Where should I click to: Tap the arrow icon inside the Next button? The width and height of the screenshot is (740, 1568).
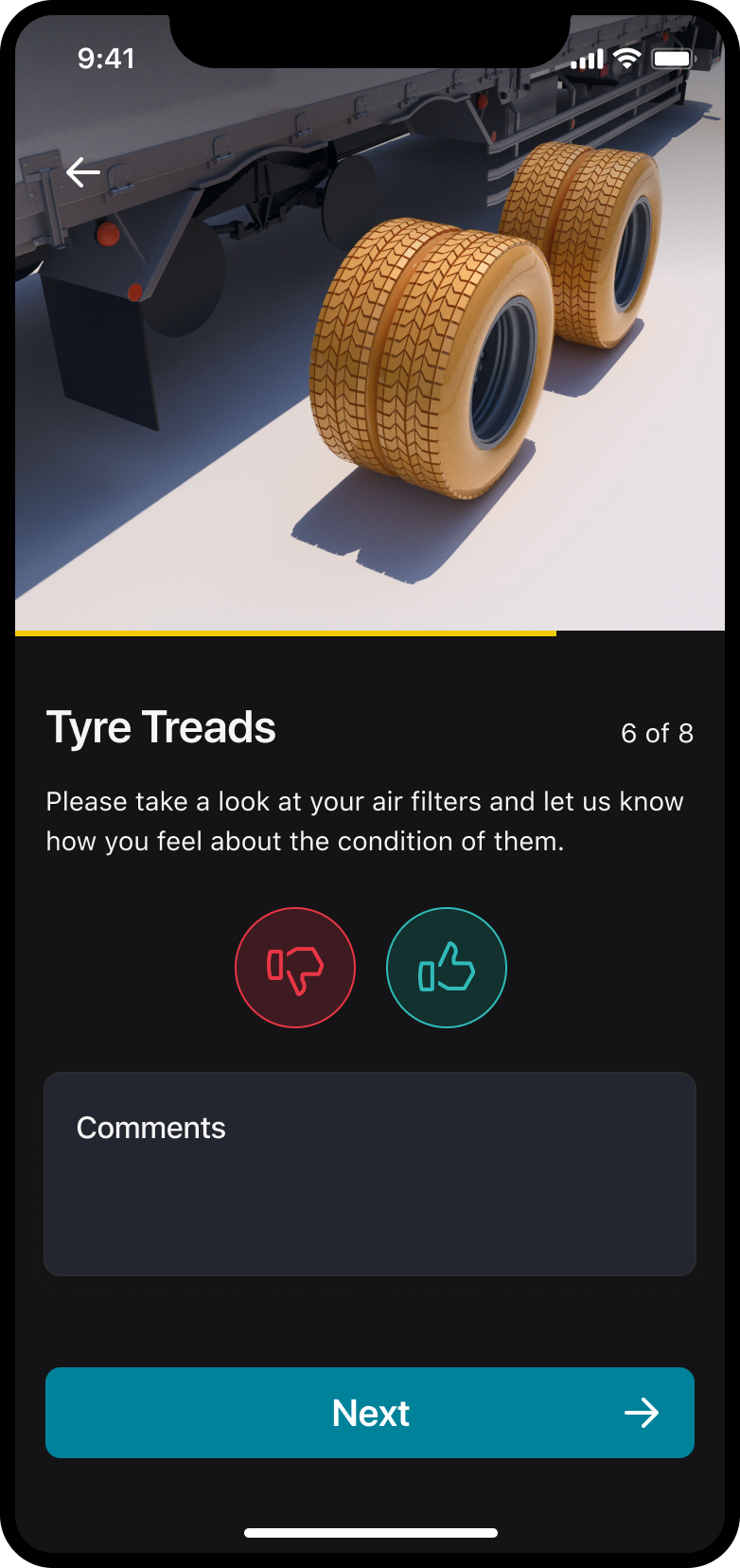pyautogui.click(x=643, y=1413)
